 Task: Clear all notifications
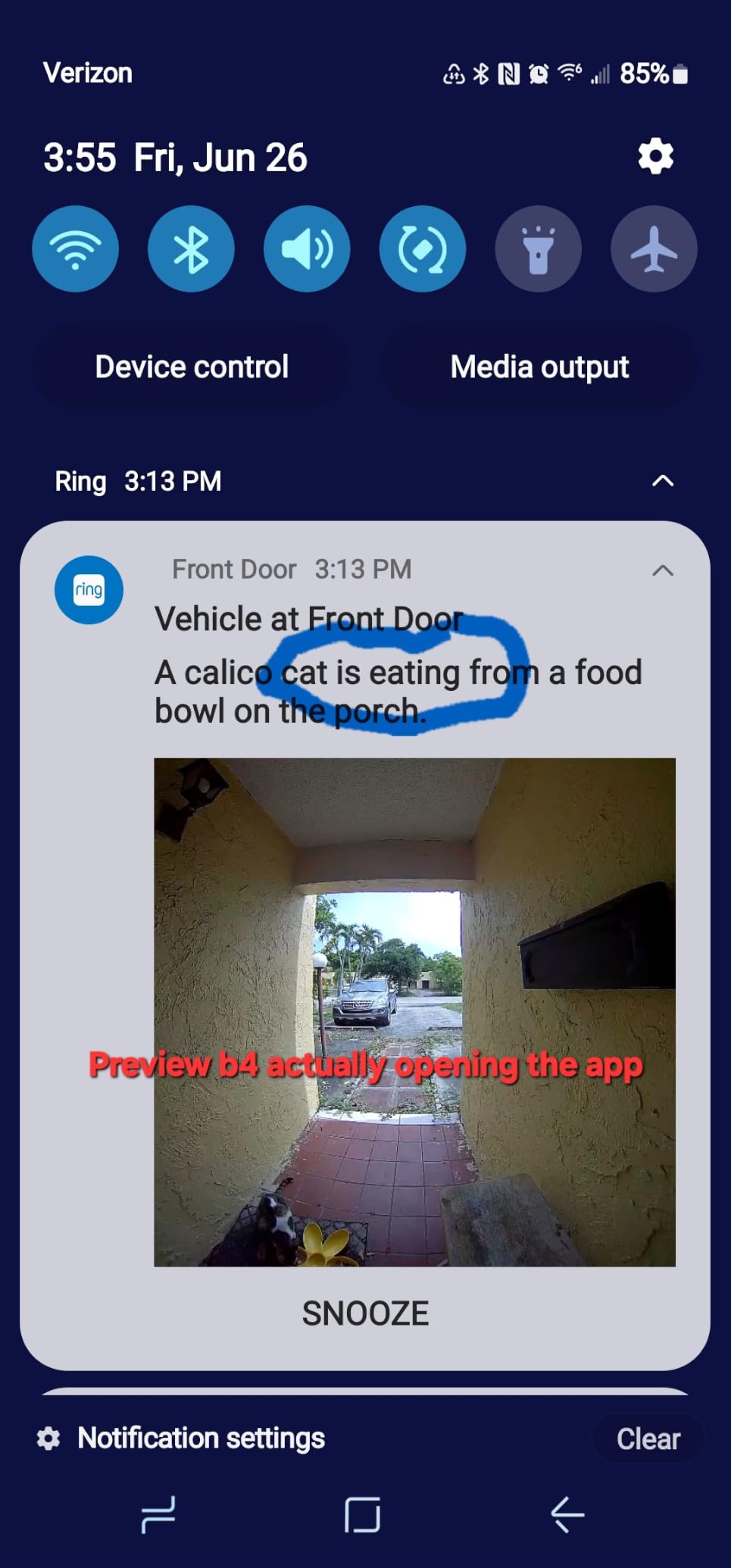[648, 1438]
